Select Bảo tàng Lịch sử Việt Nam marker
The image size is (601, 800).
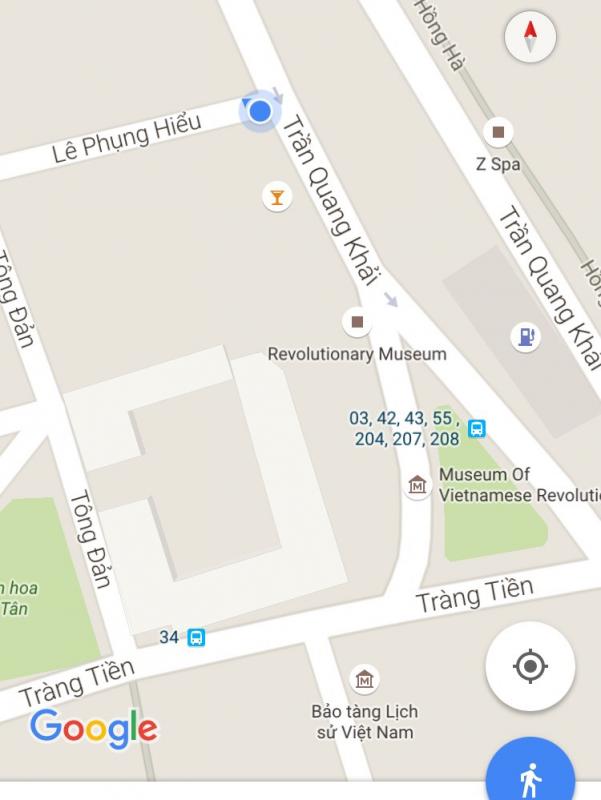pyautogui.click(x=365, y=680)
